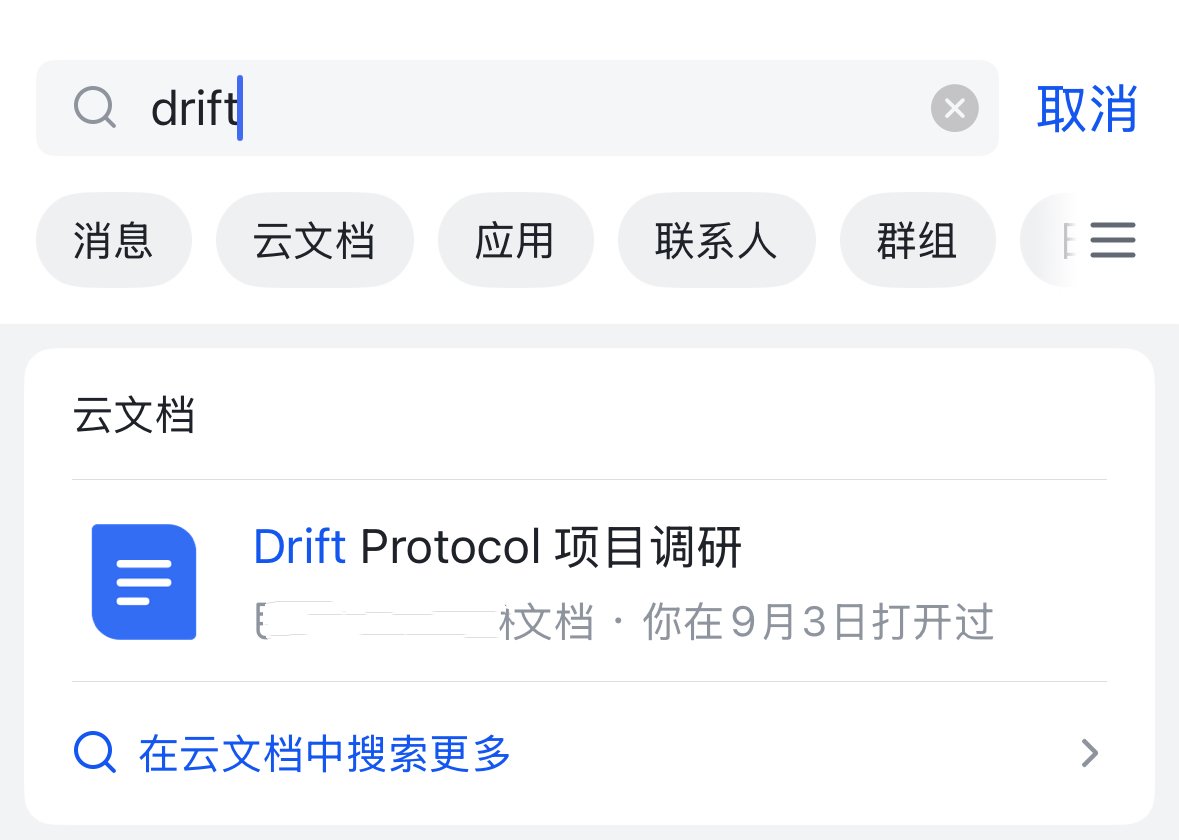Cancel the search with 取消
The height and width of the screenshot is (840, 1179).
click(1086, 108)
